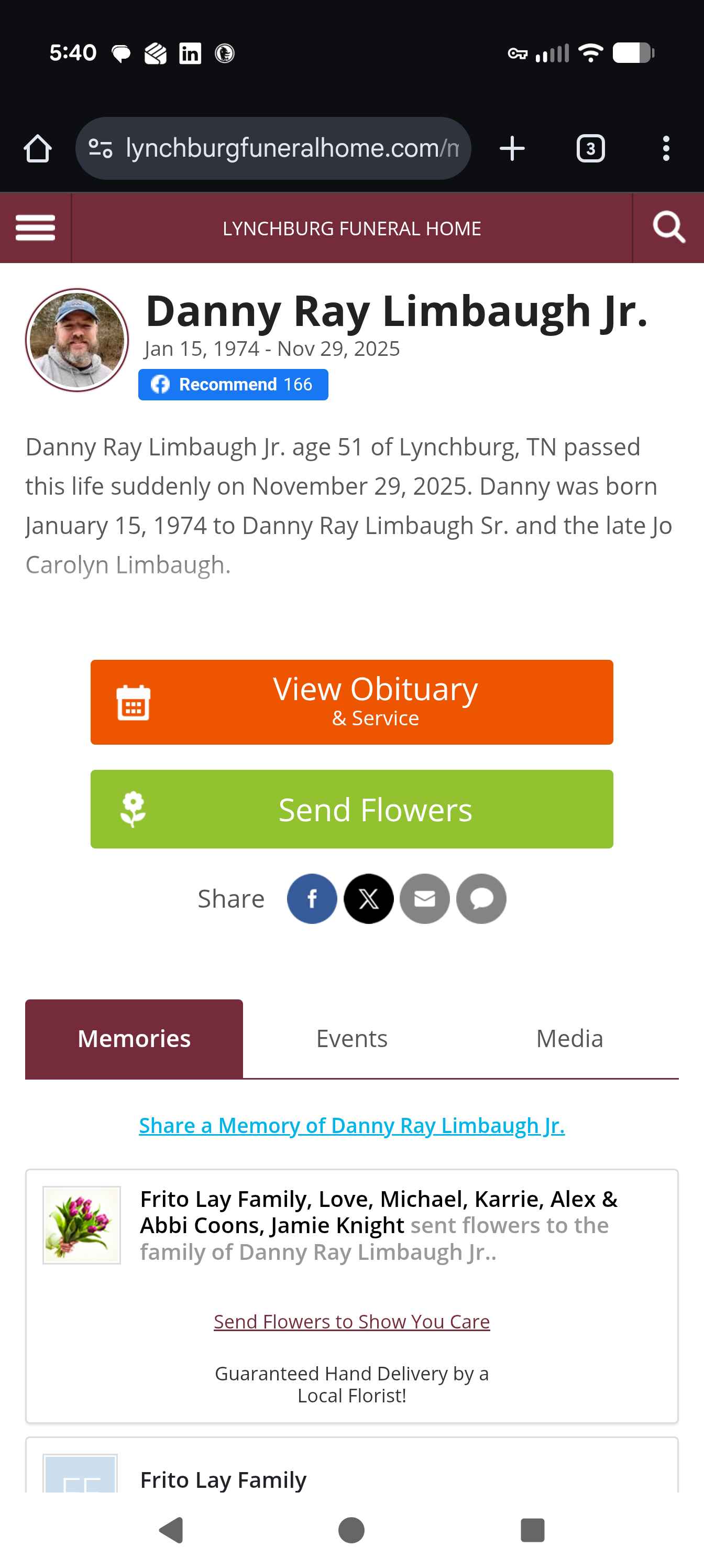Switch to the Media tab

tap(569, 1039)
